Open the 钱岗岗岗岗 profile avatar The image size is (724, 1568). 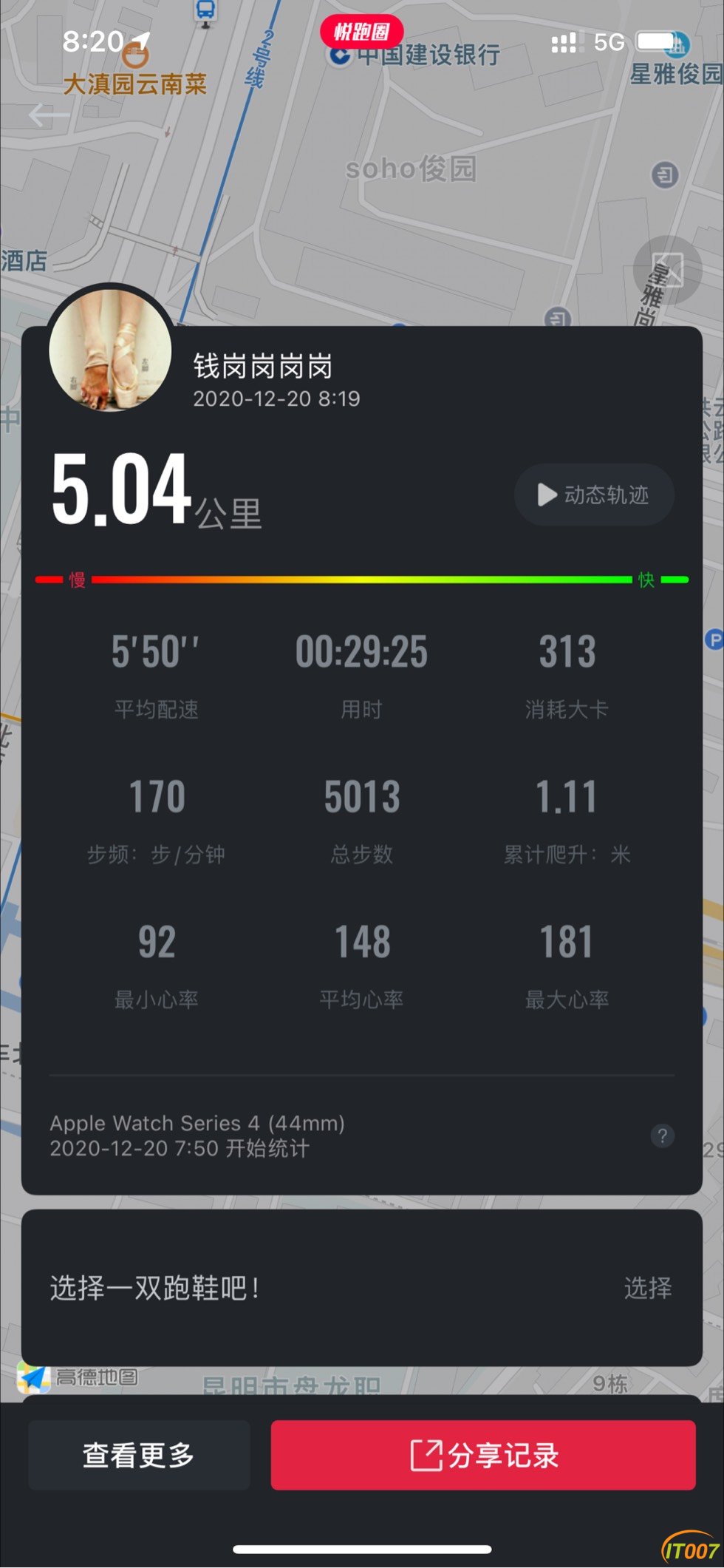click(x=111, y=347)
